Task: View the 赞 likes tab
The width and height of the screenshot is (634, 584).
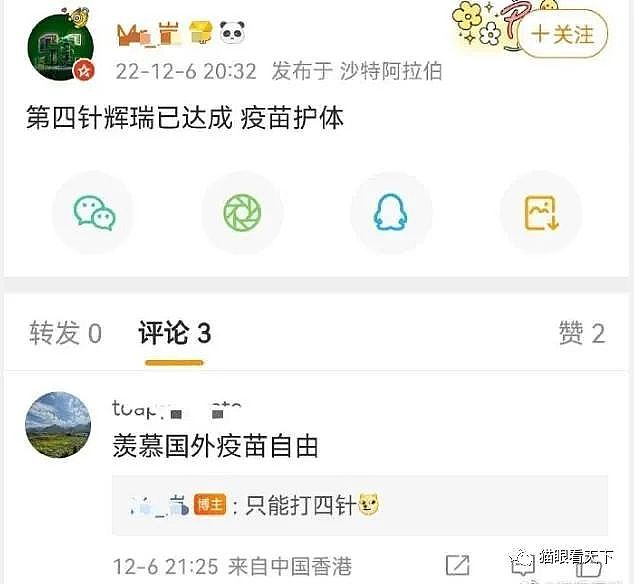Action: (x=581, y=333)
